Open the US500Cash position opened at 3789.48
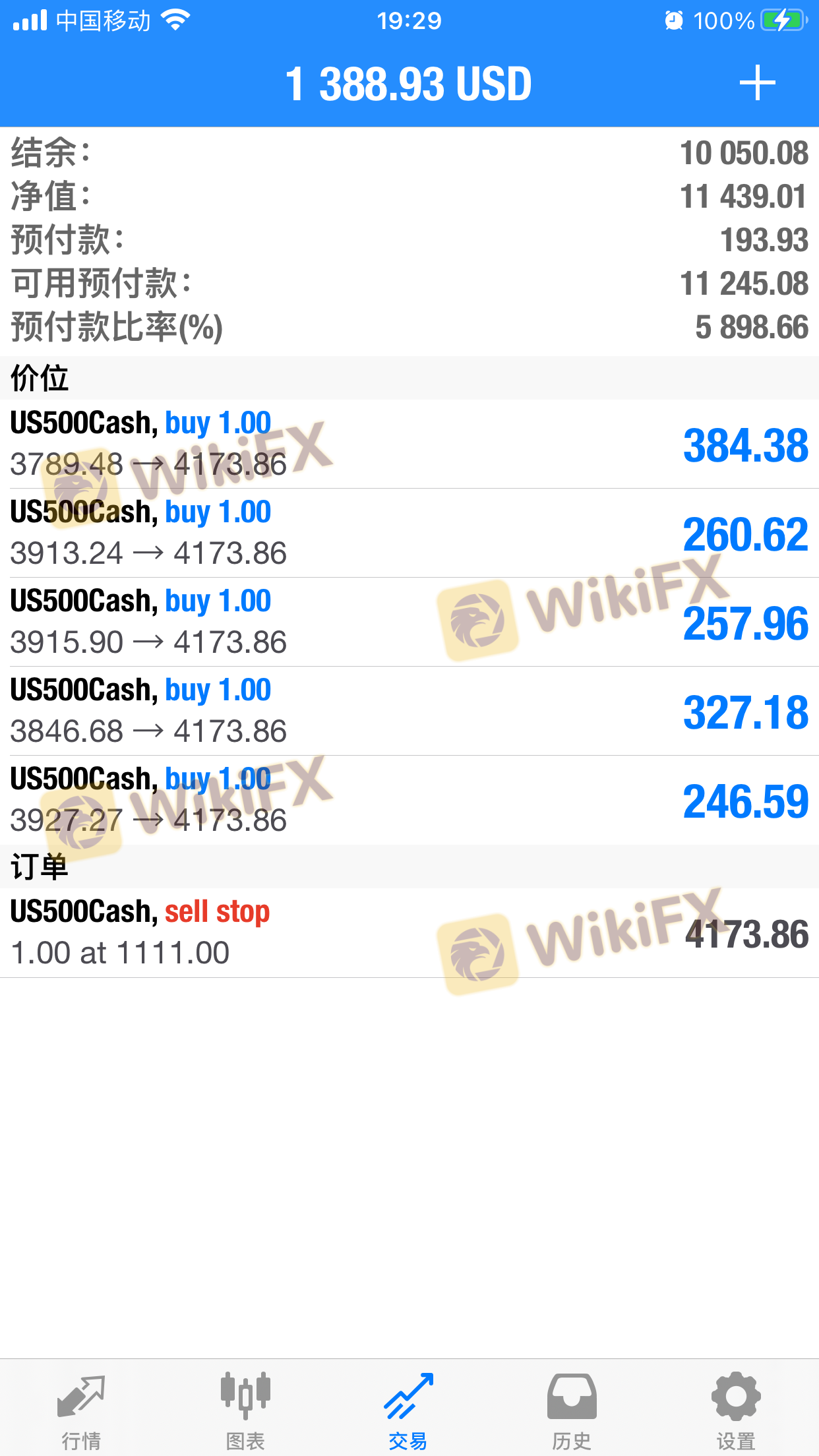The image size is (819, 1456). [409, 444]
